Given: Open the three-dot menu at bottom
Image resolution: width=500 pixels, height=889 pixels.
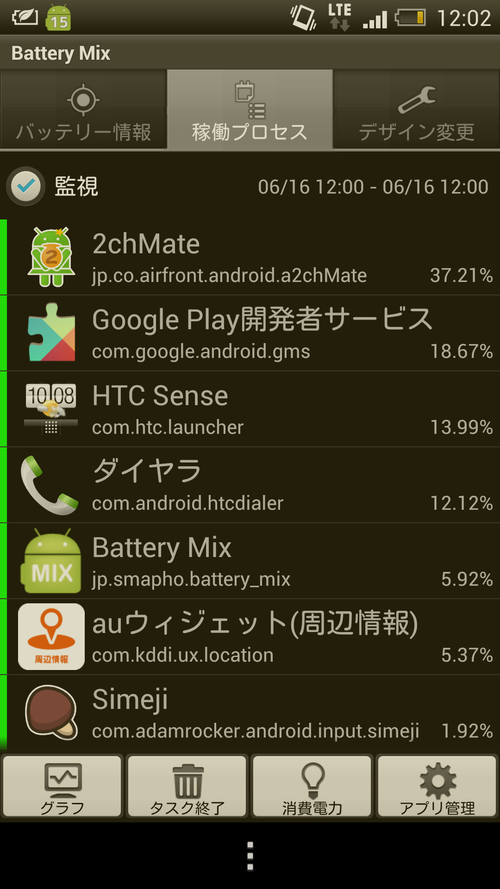Looking at the screenshot, I should [x=250, y=856].
